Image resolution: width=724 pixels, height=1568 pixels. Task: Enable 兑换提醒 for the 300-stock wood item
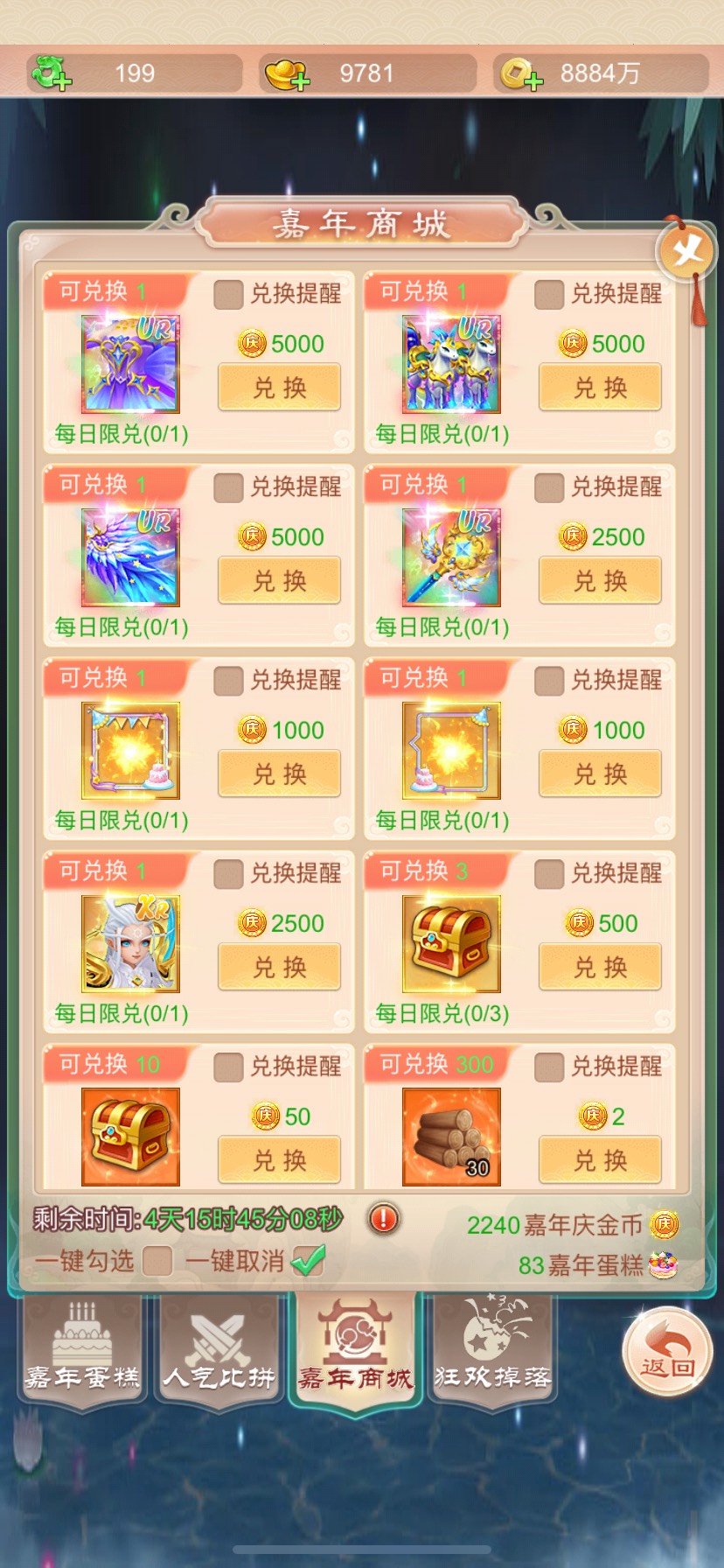[x=549, y=1067]
